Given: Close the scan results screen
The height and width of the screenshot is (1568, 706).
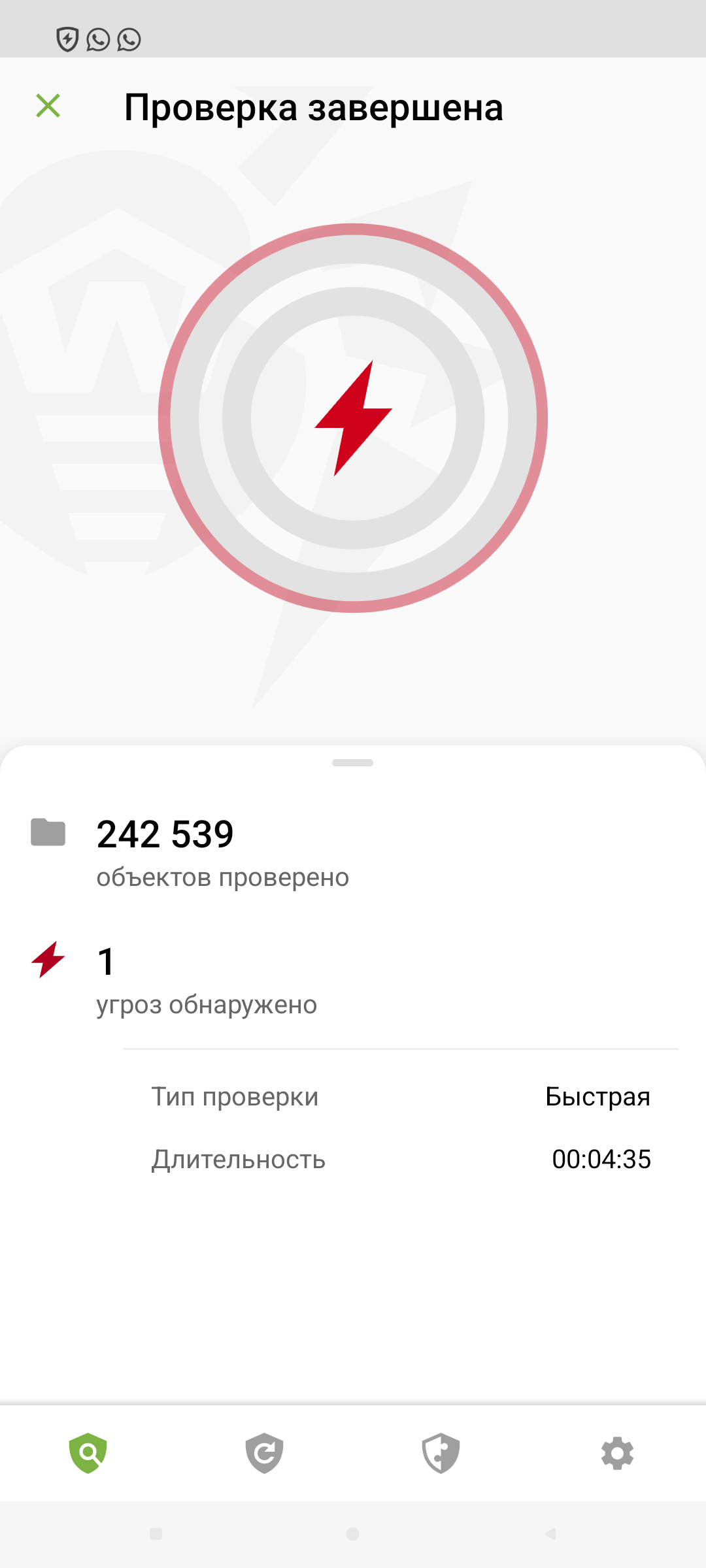Looking at the screenshot, I should coord(48,106).
